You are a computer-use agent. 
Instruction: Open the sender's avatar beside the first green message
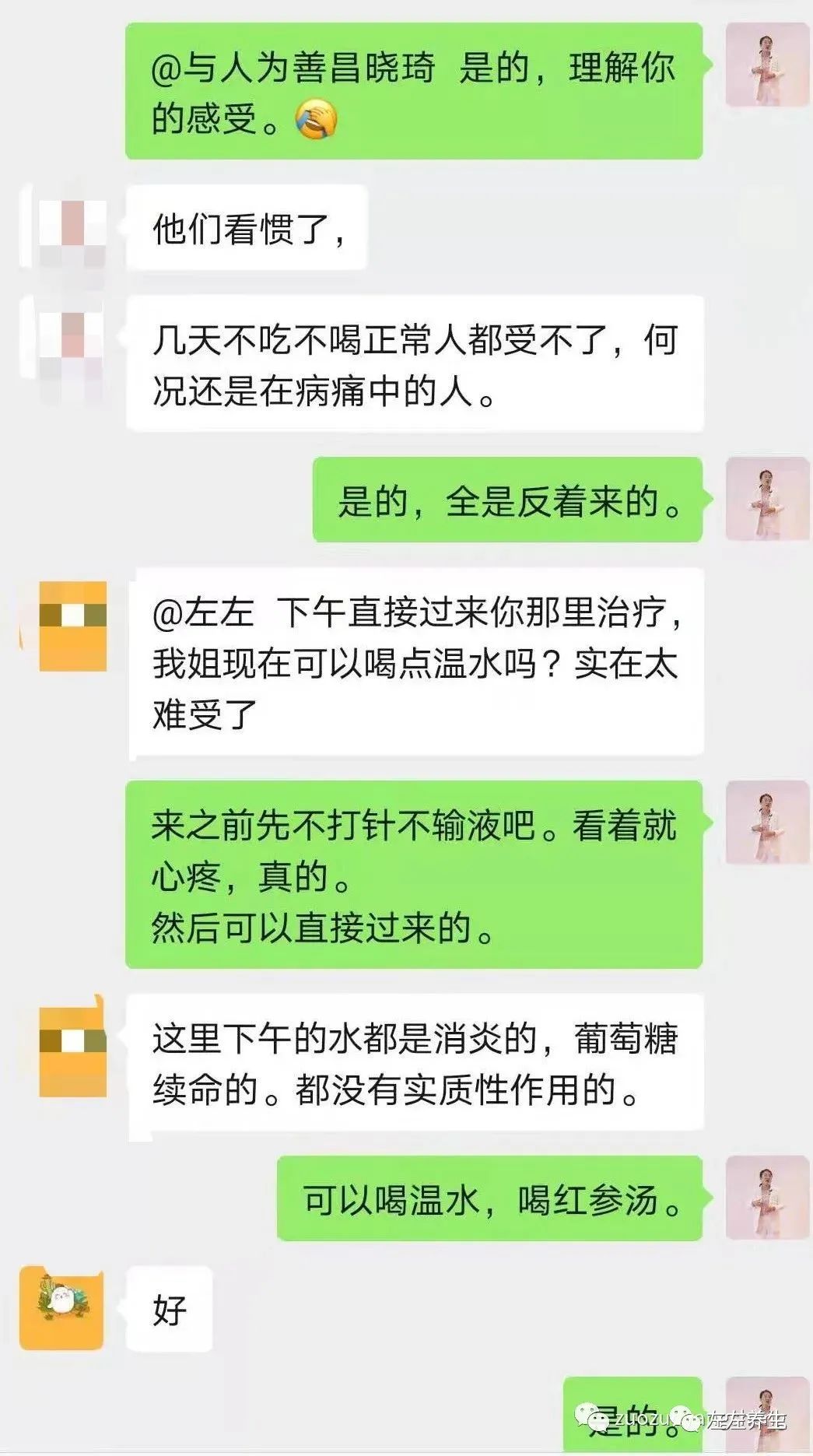click(766, 62)
